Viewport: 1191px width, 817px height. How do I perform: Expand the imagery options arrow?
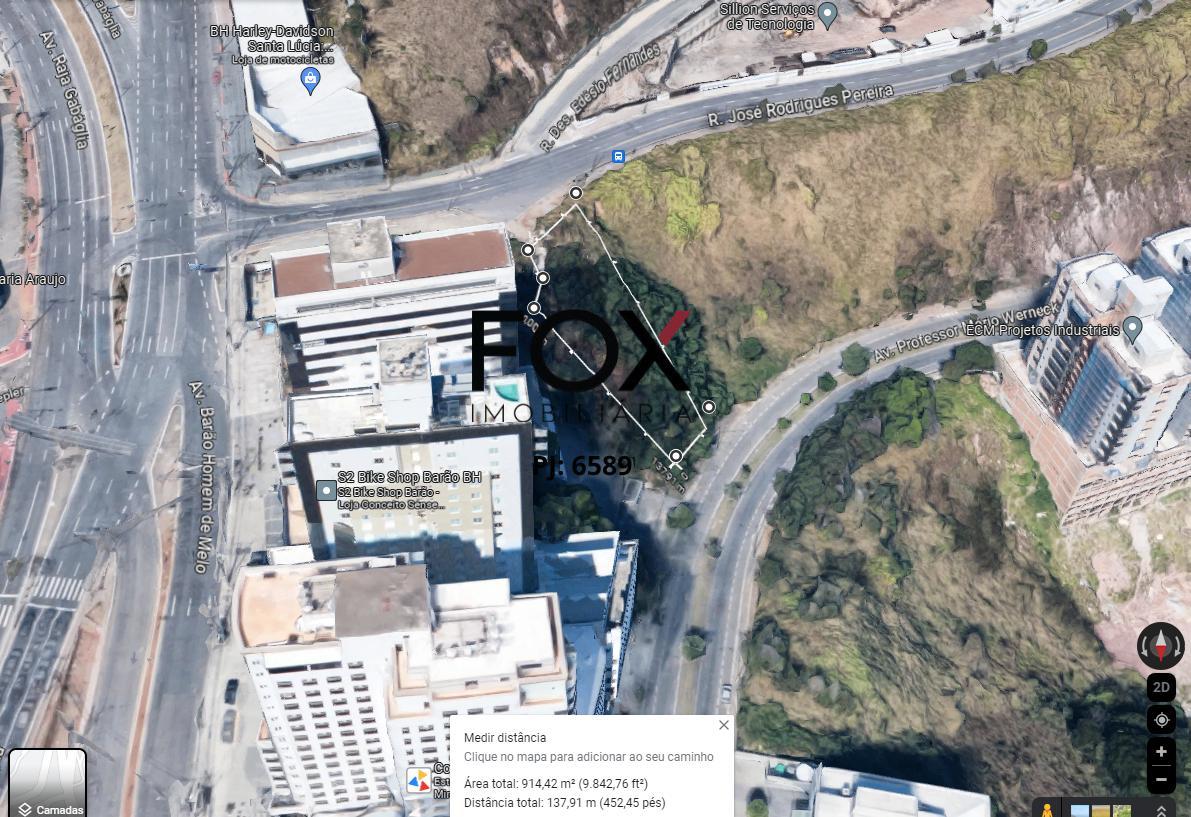click(1161, 810)
